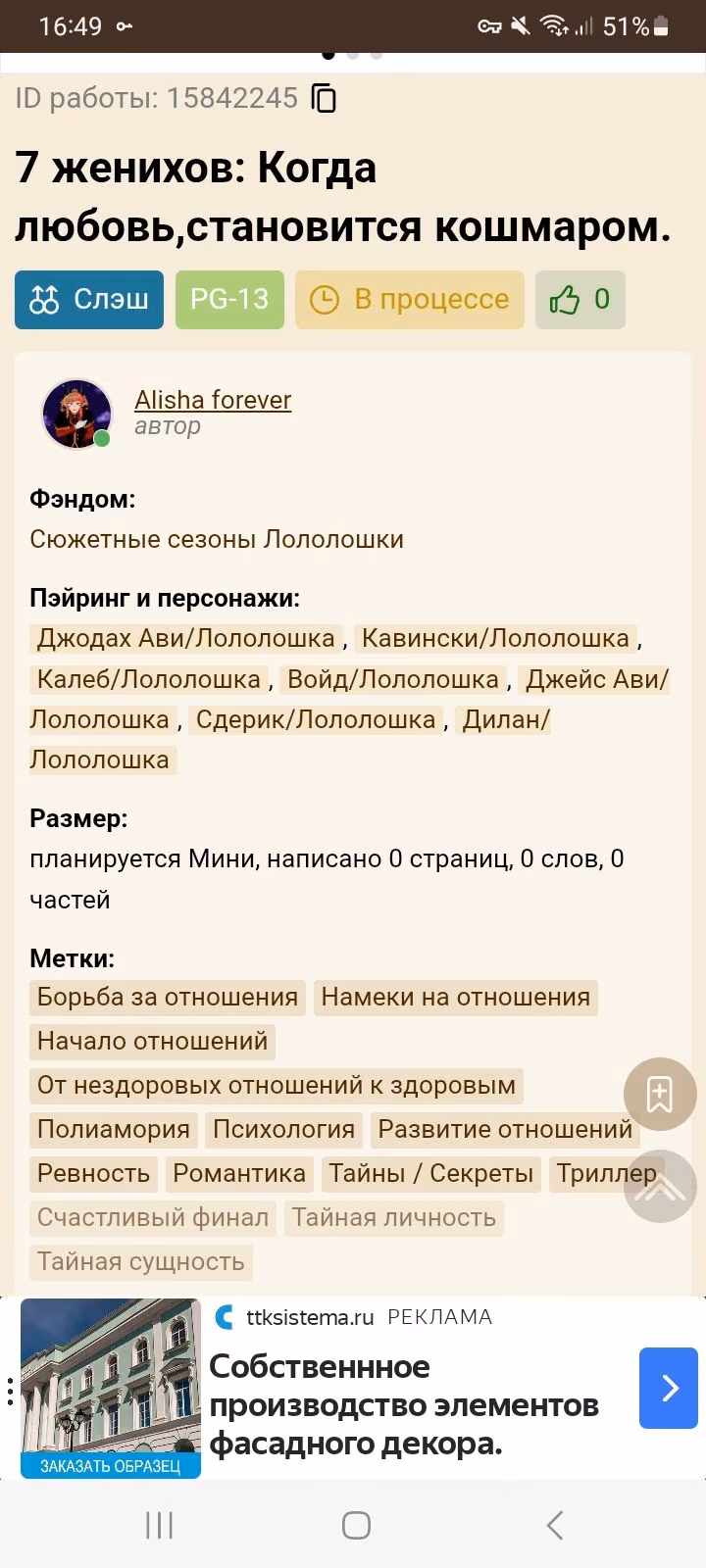Add this work to bookmarks
The height and width of the screenshot is (1568, 706).
point(660,1095)
